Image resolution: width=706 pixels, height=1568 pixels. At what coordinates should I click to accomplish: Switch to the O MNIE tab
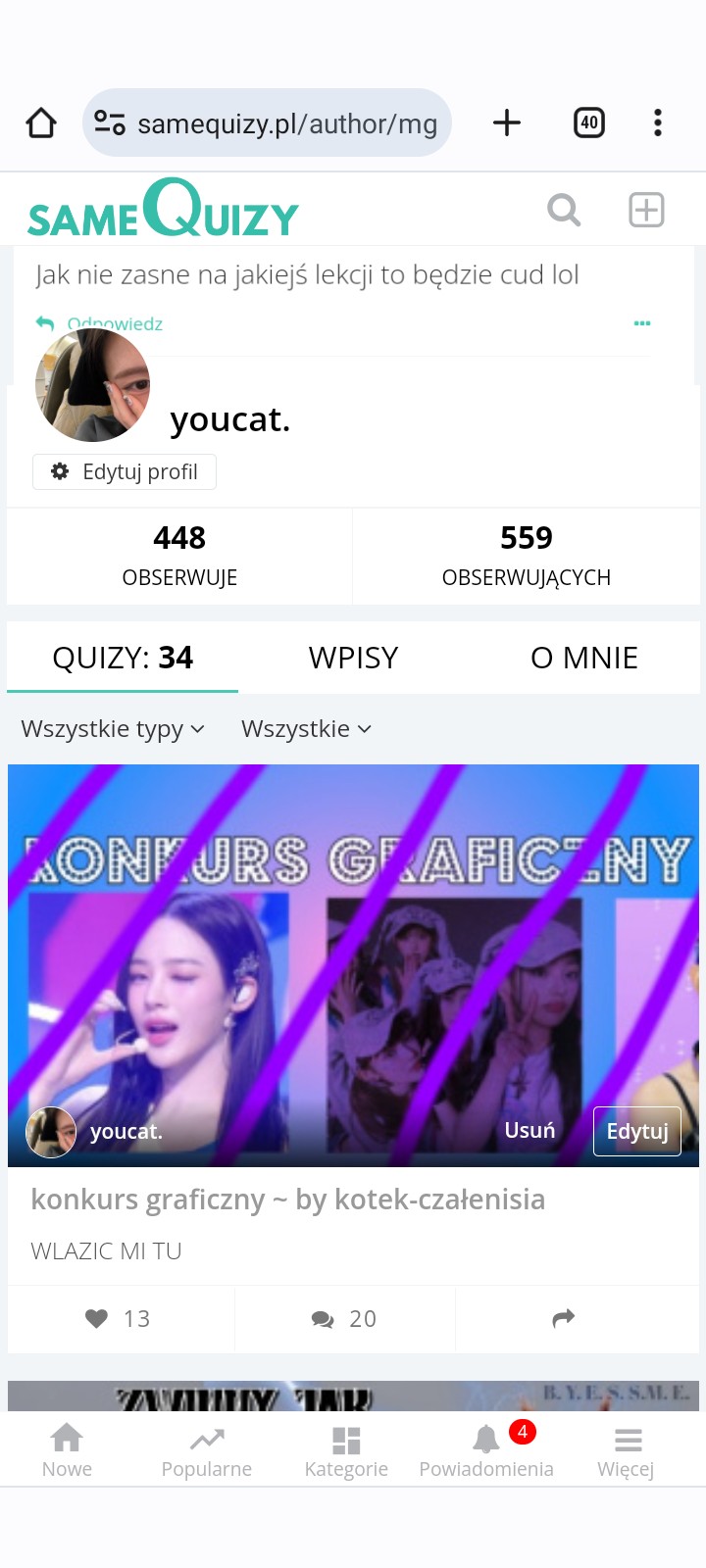(583, 658)
